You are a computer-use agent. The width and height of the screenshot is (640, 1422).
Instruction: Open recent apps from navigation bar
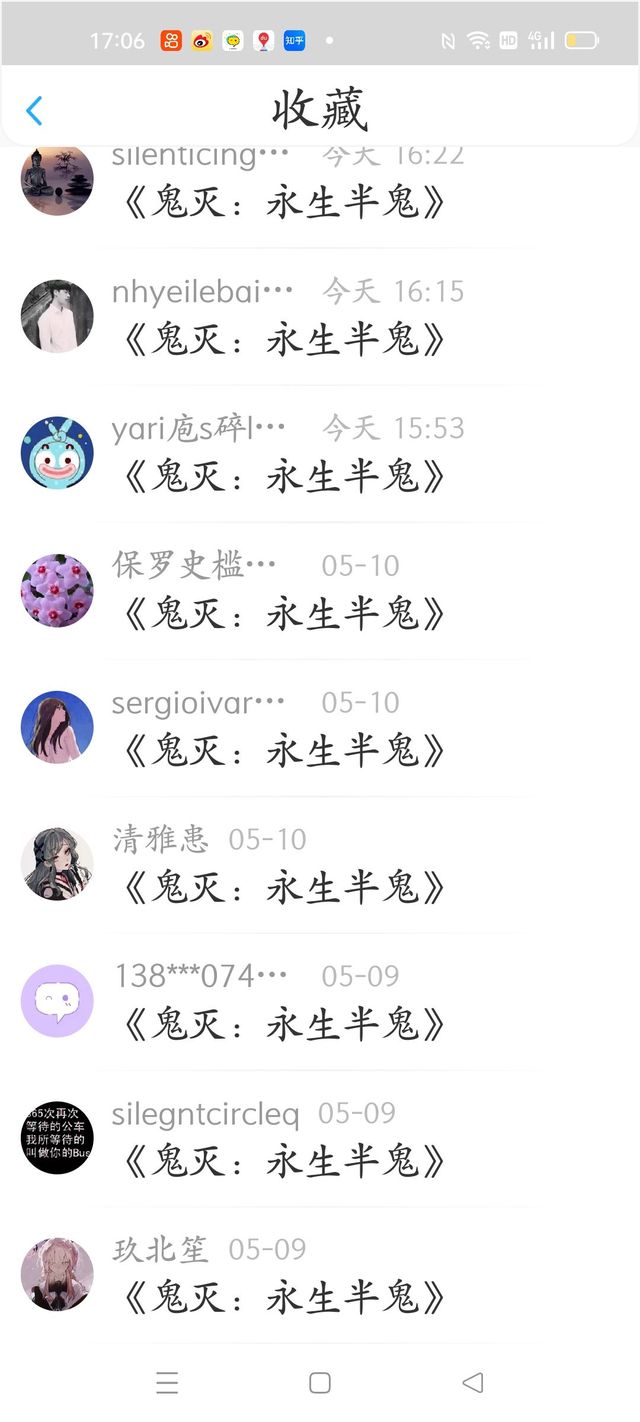pyautogui.click(x=167, y=1383)
